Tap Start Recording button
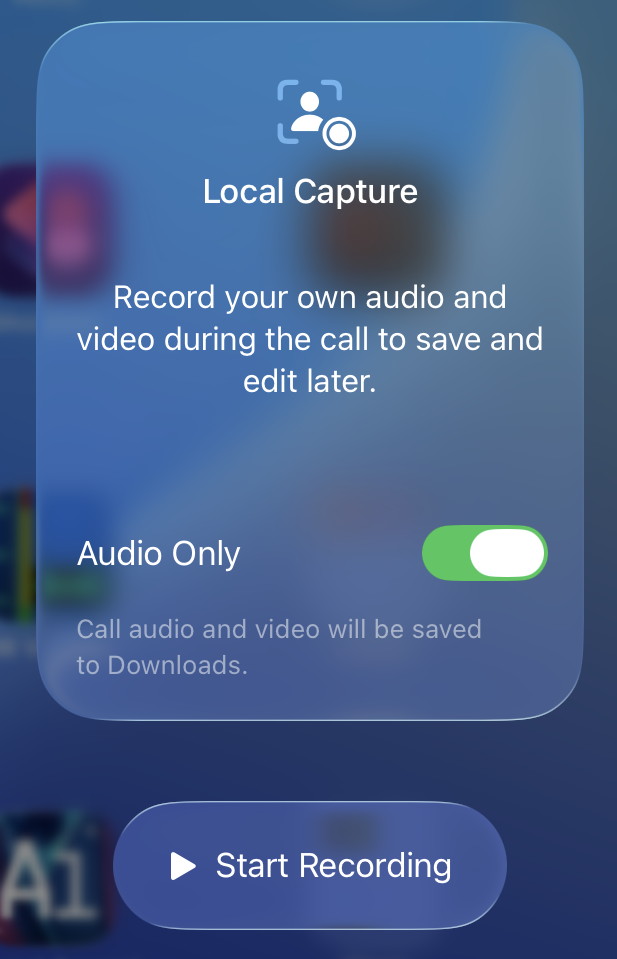Viewport: 617px width, 959px height. pyautogui.click(x=310, y=865)
